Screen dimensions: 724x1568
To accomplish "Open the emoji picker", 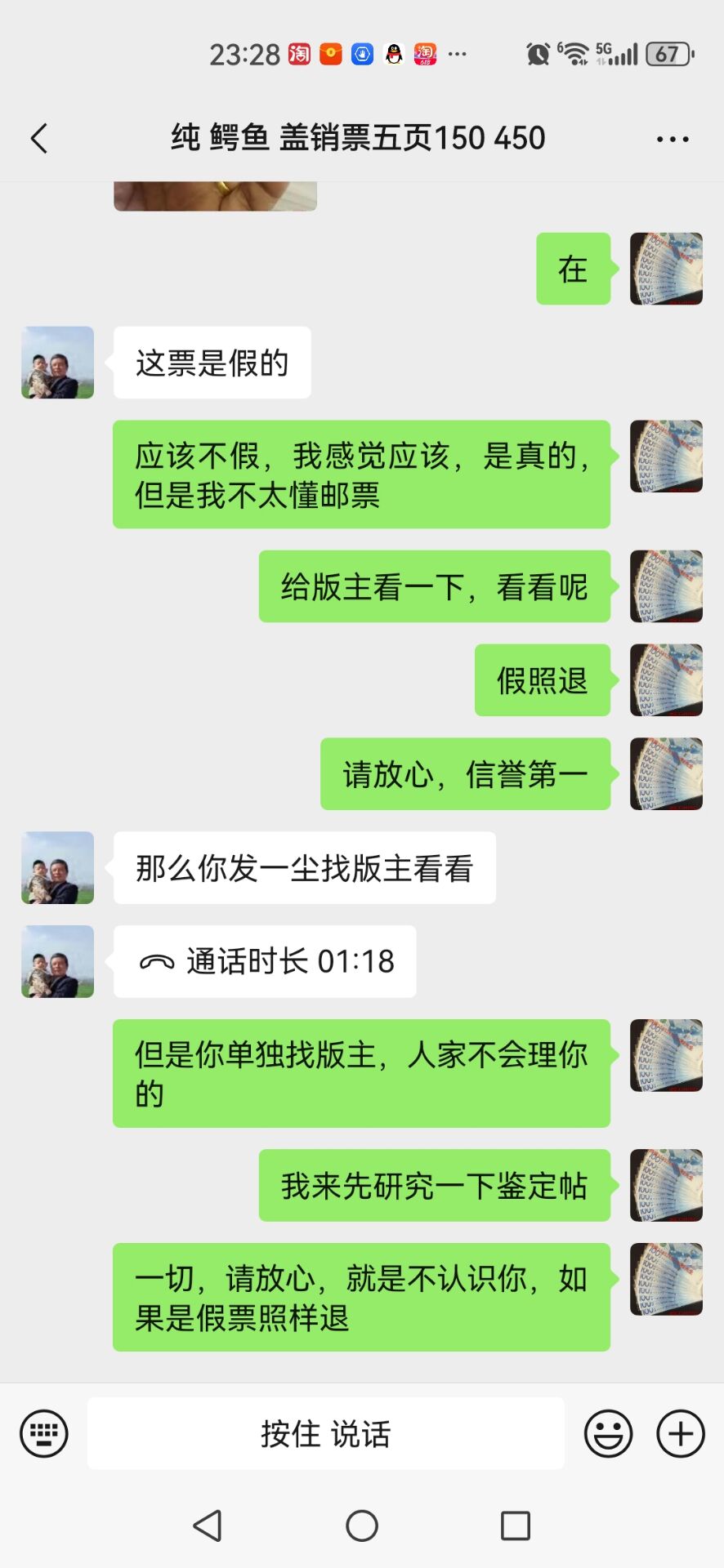I will click(x=608, y=1433).
